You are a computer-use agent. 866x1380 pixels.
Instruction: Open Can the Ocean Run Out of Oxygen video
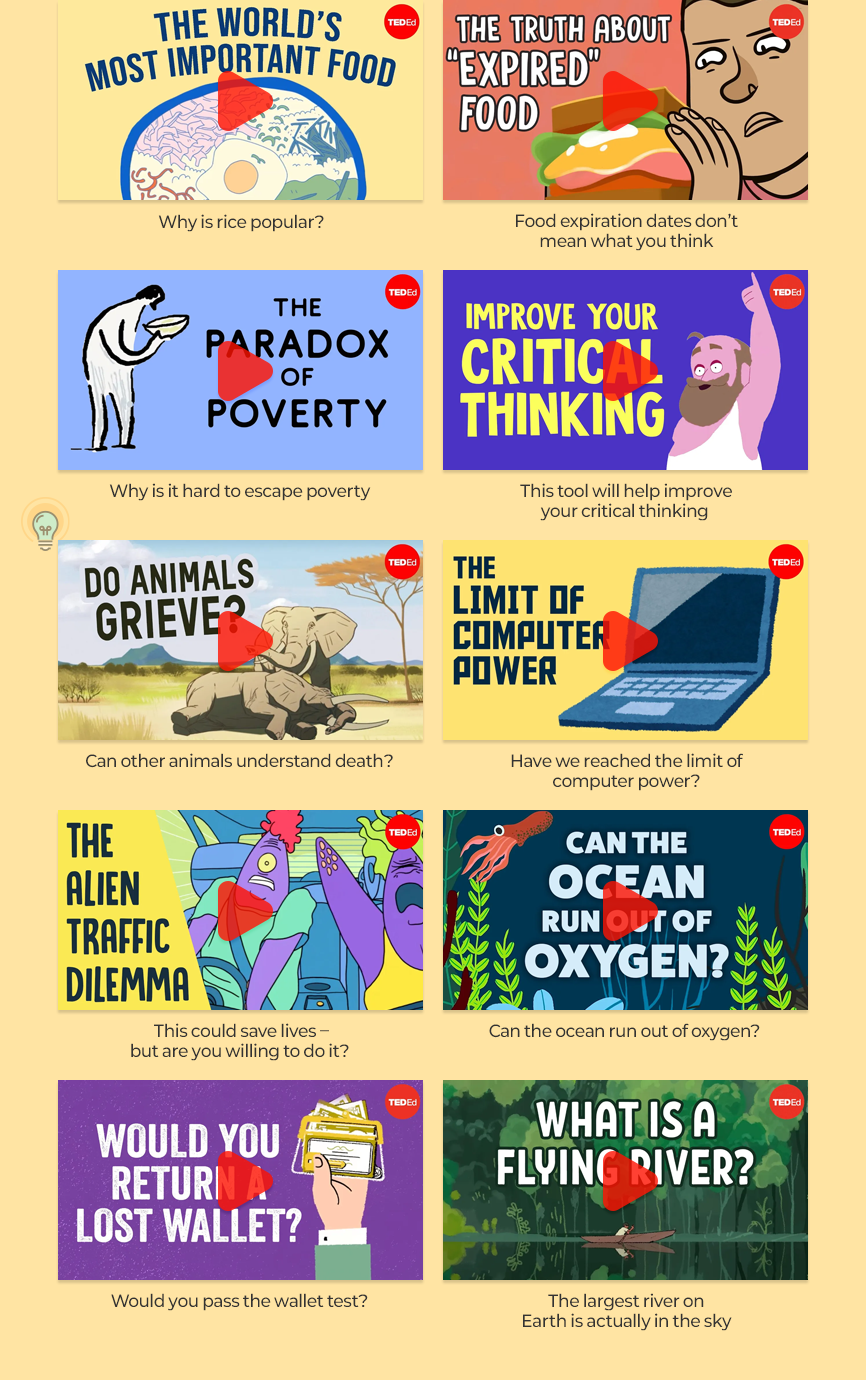[626, 911]
